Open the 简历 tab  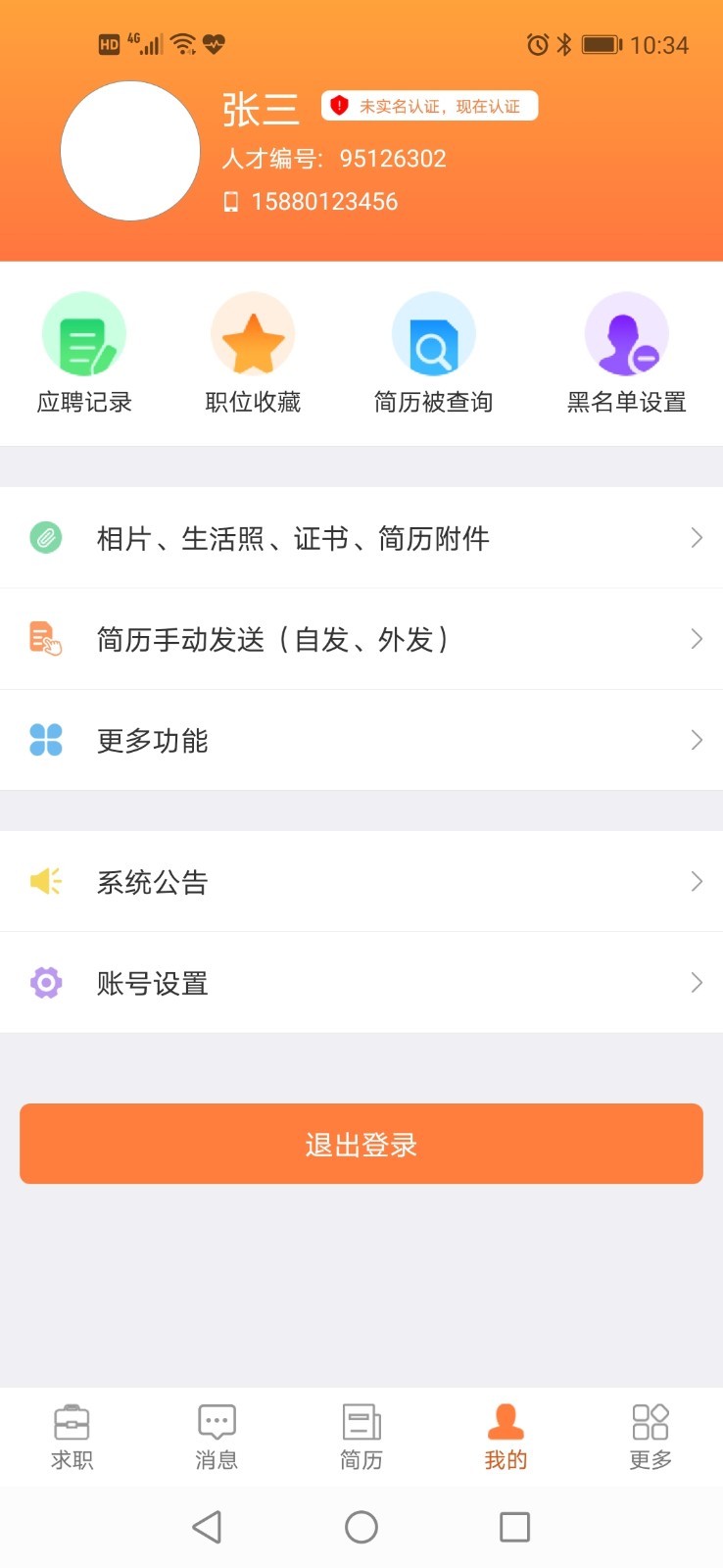point(361,1436)
